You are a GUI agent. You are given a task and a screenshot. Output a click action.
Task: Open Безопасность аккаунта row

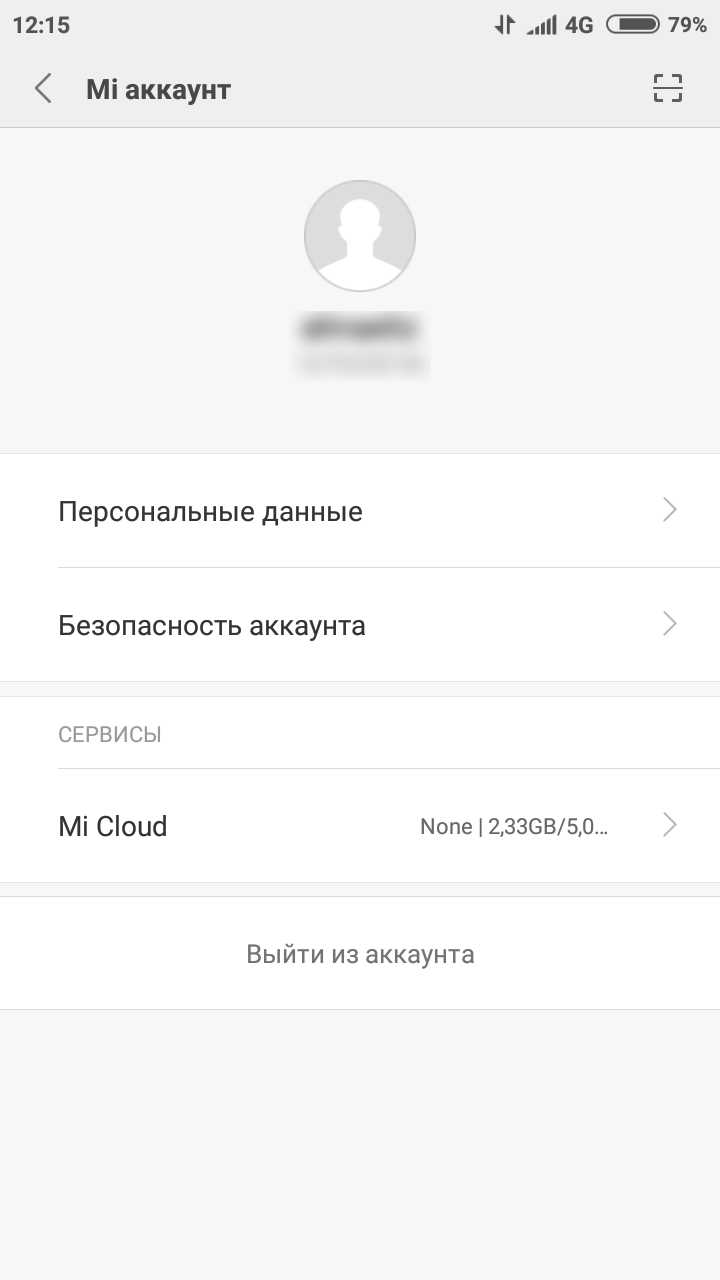point(360,625)
